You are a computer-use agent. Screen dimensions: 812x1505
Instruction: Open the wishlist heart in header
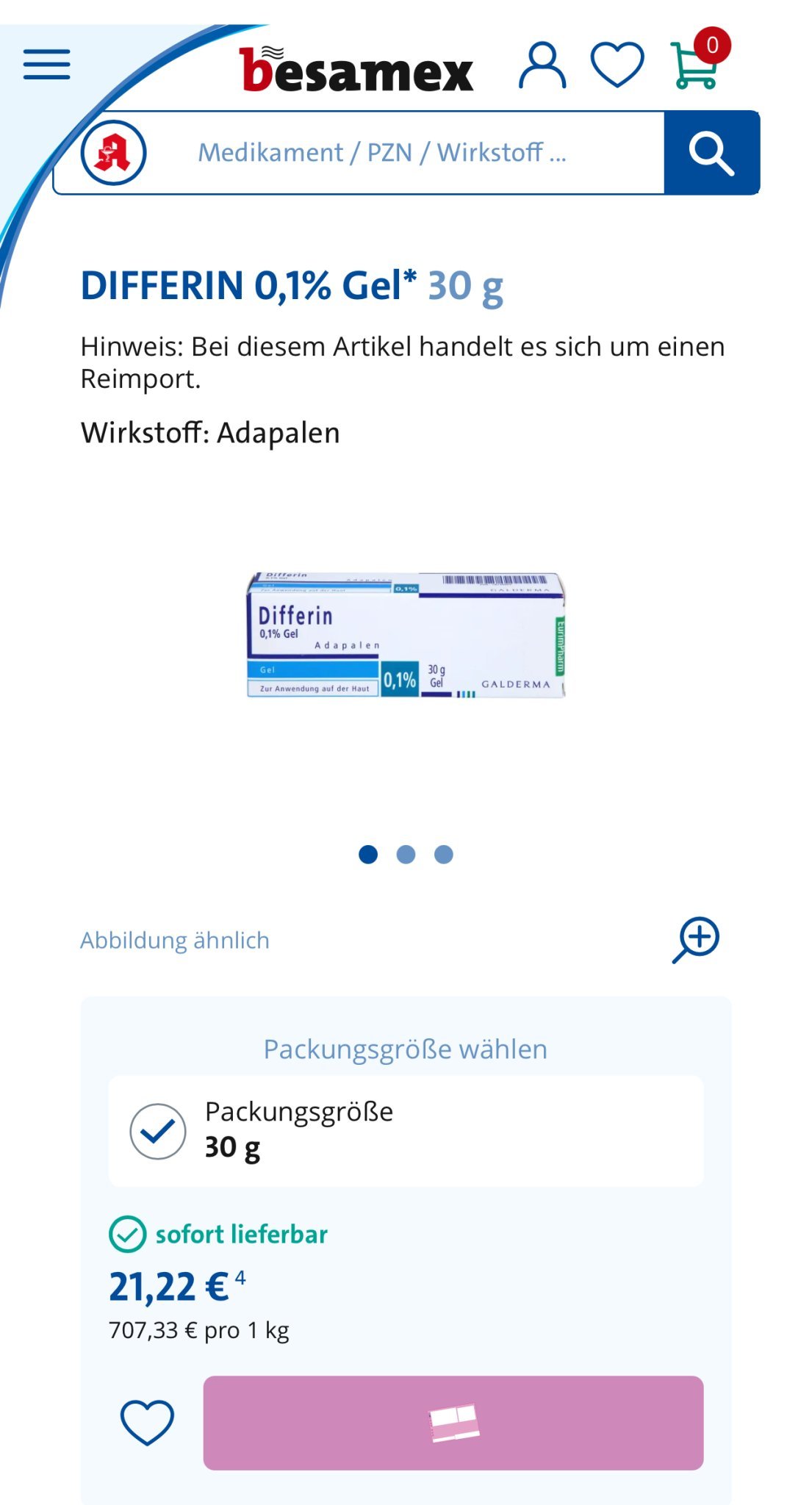617,65
